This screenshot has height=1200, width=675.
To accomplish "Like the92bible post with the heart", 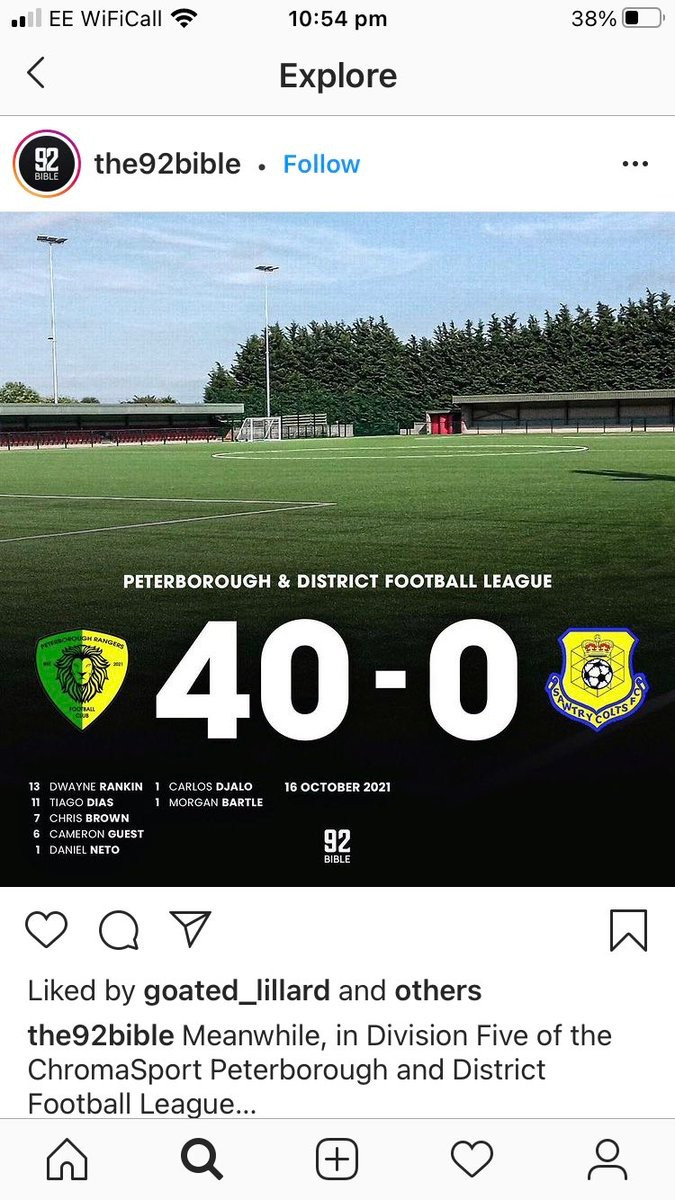I will tap(46, 930).
